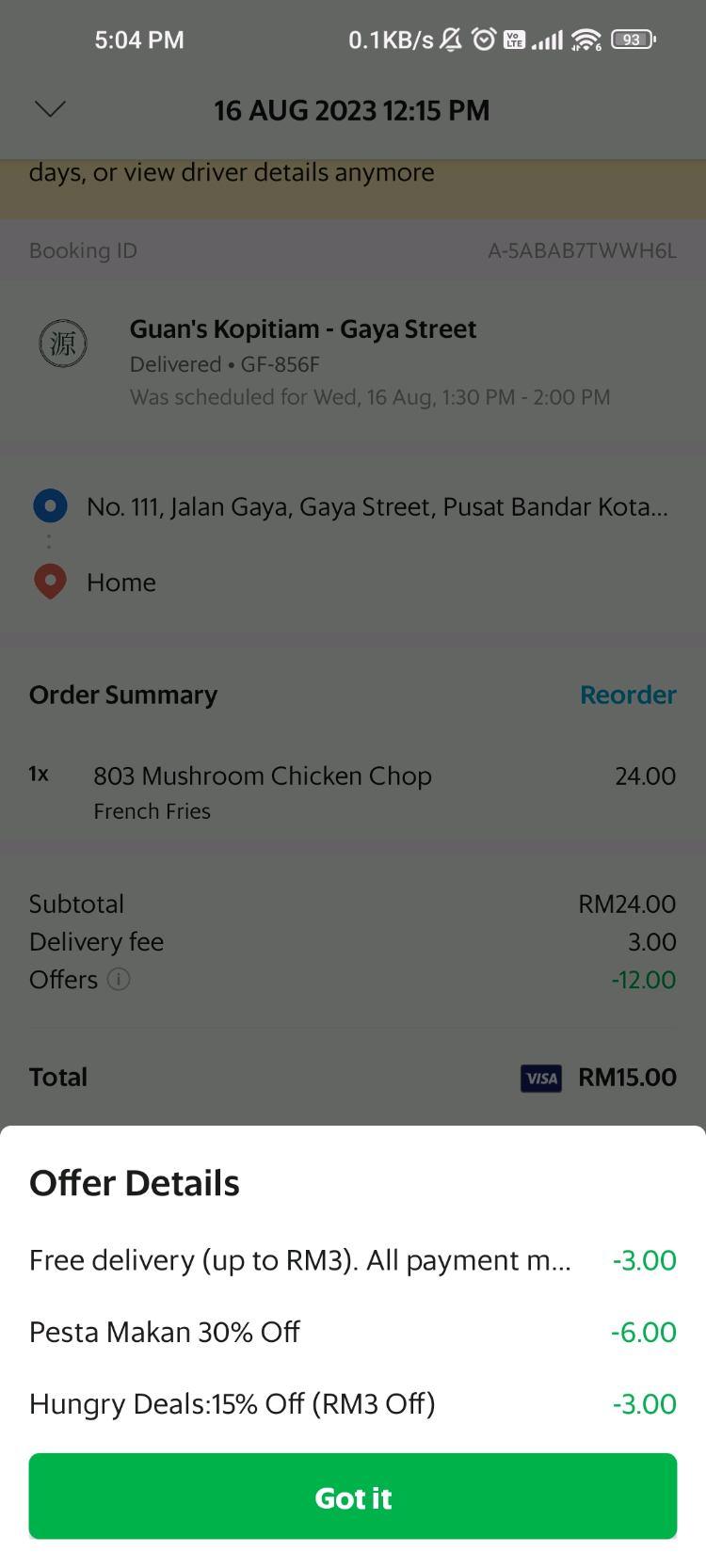Open Guan's Kopitiam - Gaya Street restaurant
This screenshot has width=706, height=1568.
(302, 329)
